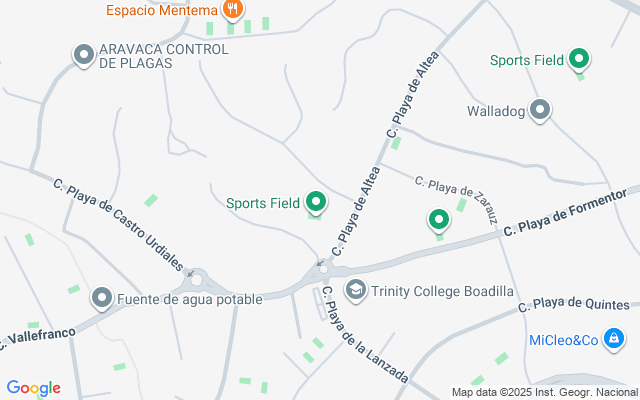The image size is (640, 400).
Task: Tap the Walladog place marker
Action: tap(540, 110)
